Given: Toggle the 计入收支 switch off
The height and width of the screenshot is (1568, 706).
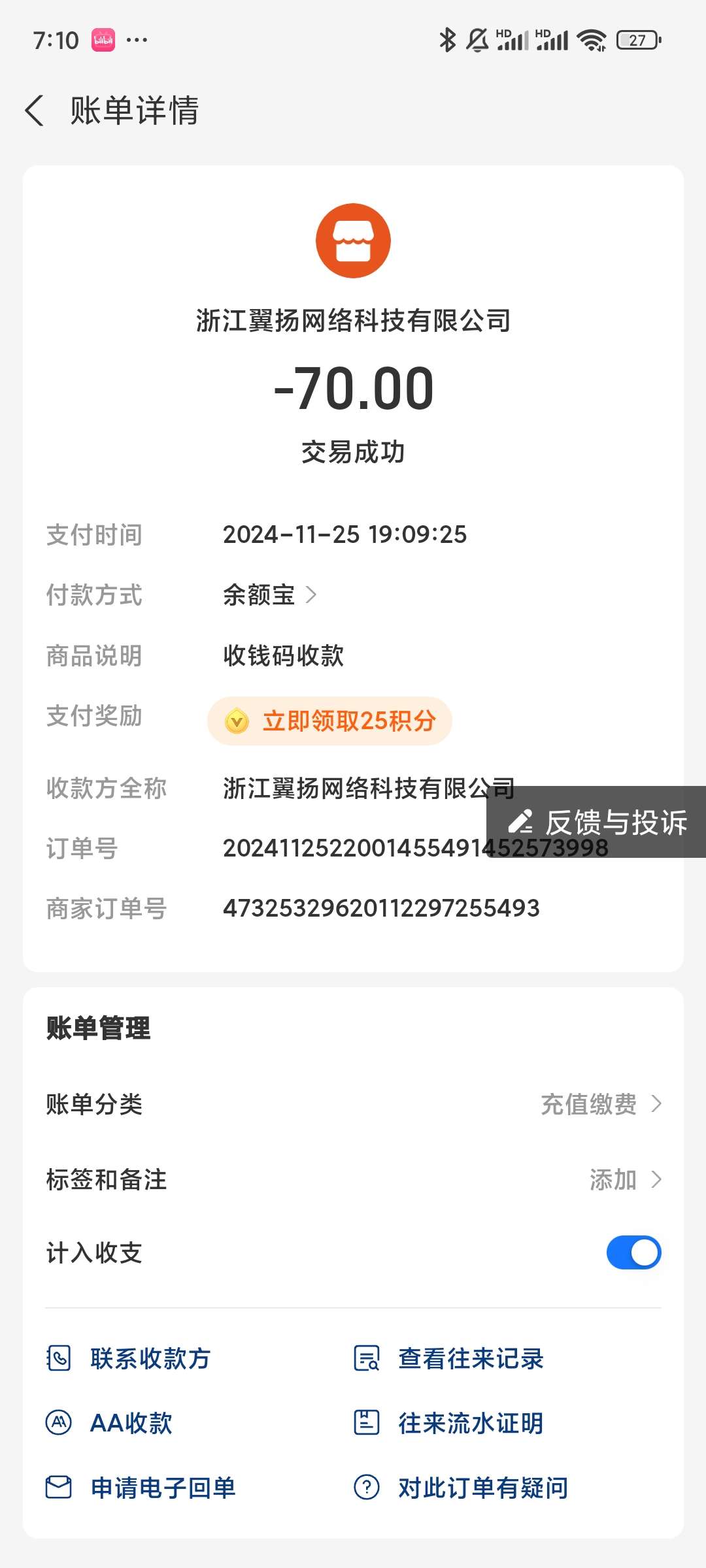Looking at the screenshot, I should (633, 1252).
